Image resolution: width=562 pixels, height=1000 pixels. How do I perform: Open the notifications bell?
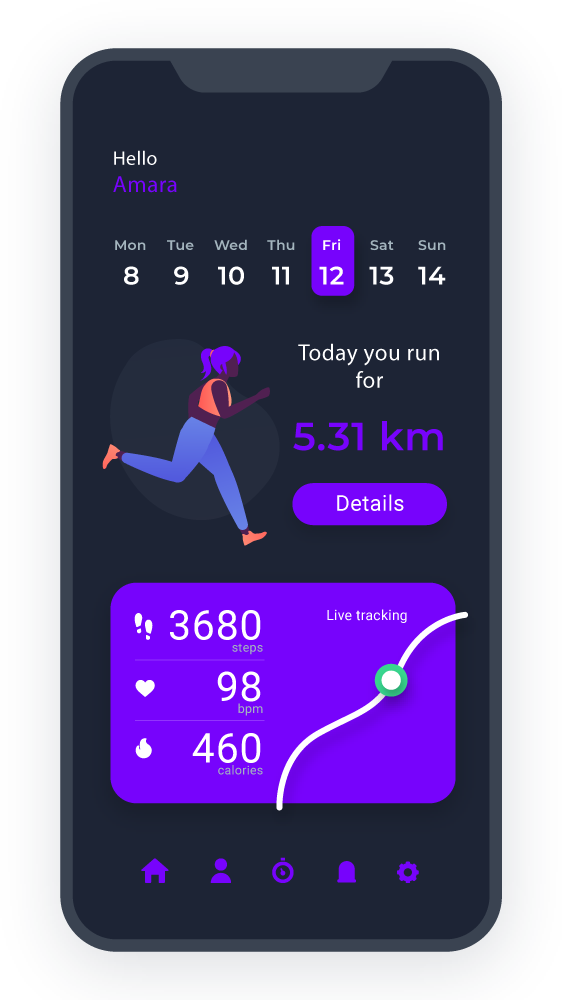point(346,871)
